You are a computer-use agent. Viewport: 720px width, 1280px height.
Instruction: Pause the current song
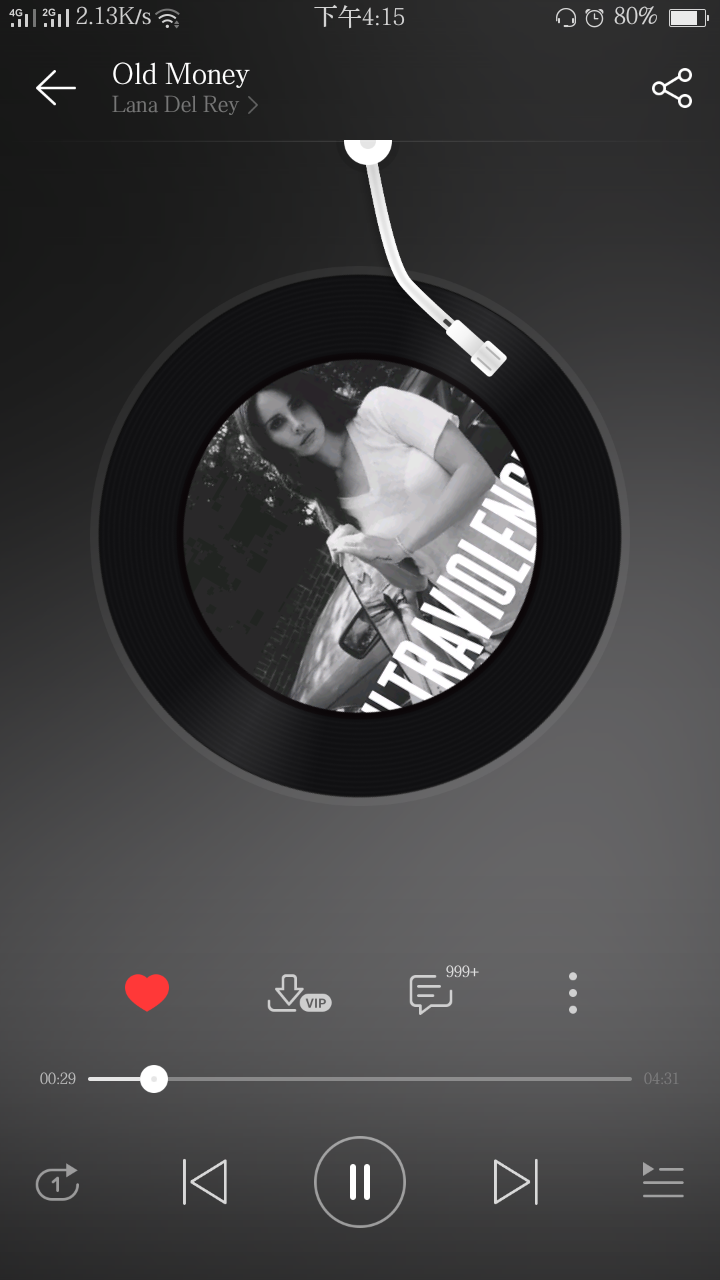(x=360, y=1182)
